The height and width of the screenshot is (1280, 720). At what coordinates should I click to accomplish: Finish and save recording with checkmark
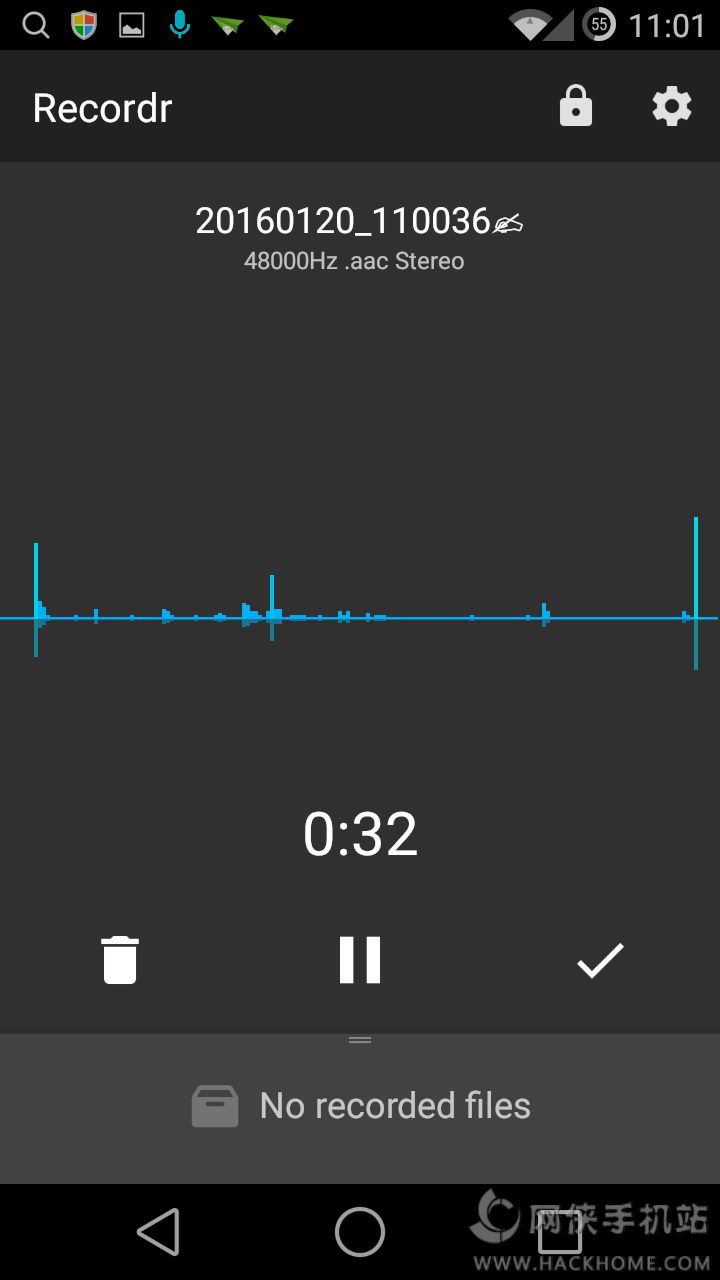tap(600, 960)
